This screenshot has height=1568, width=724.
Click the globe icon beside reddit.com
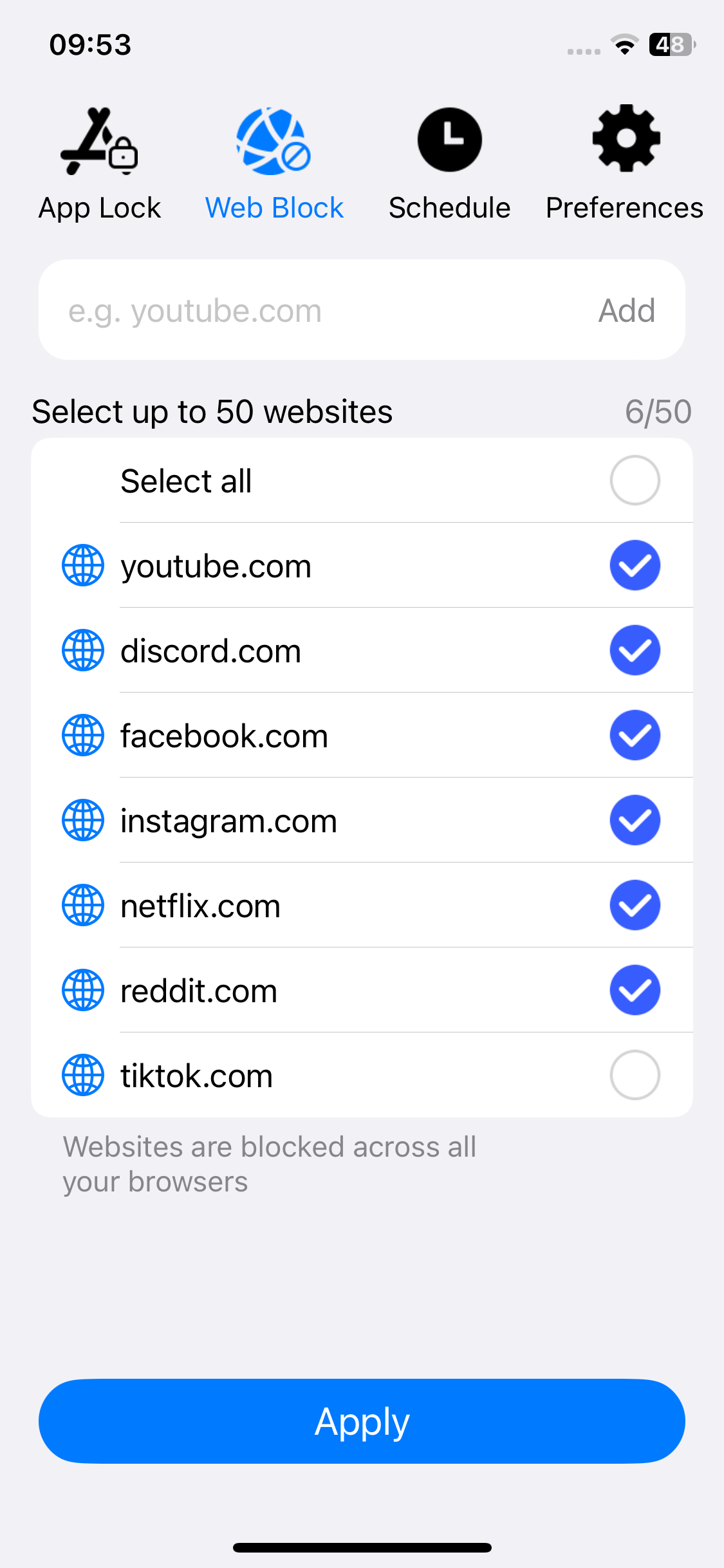click(x=82, y=990)
